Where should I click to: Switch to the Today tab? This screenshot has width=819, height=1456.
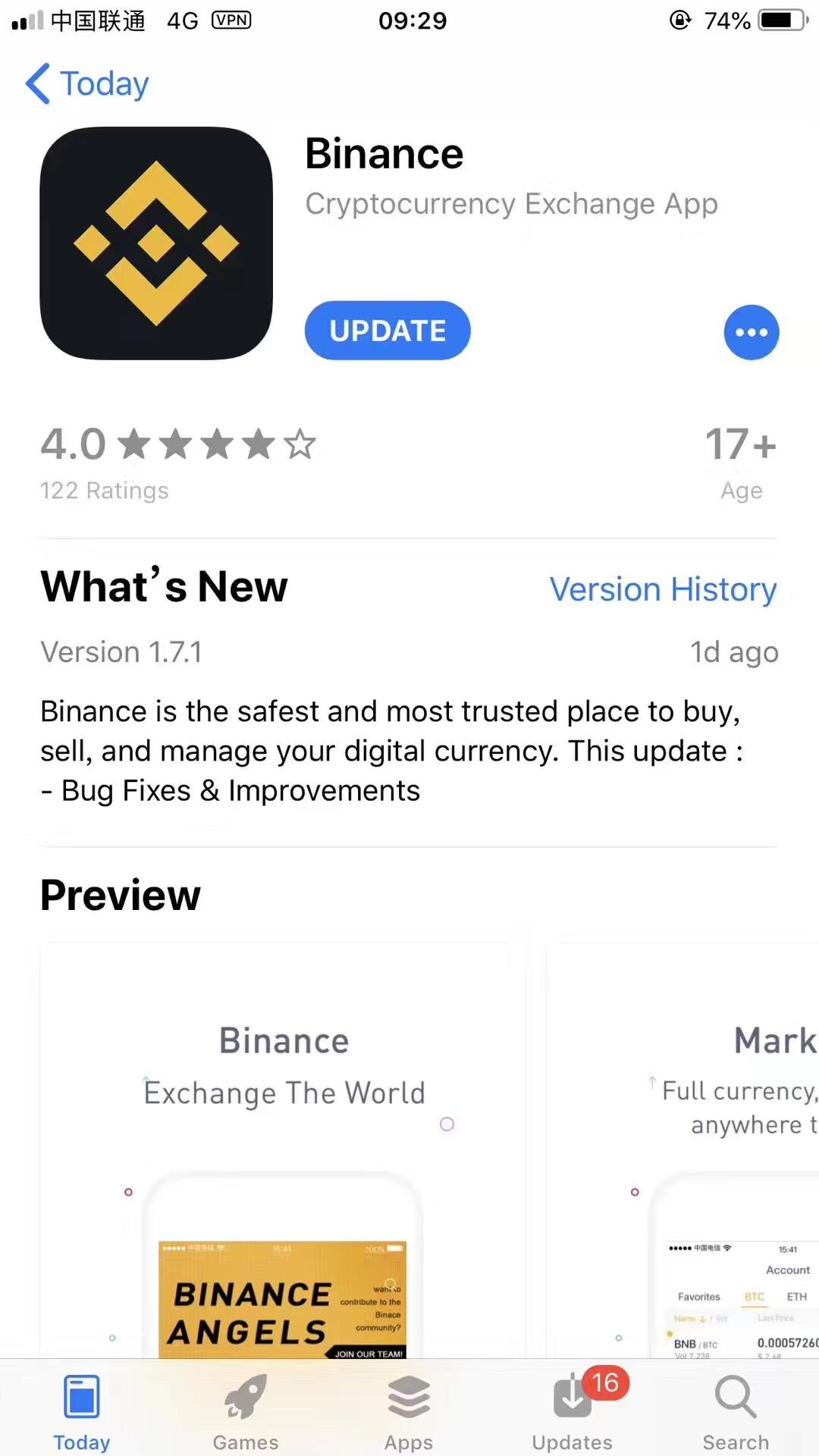pos(81,1412)
